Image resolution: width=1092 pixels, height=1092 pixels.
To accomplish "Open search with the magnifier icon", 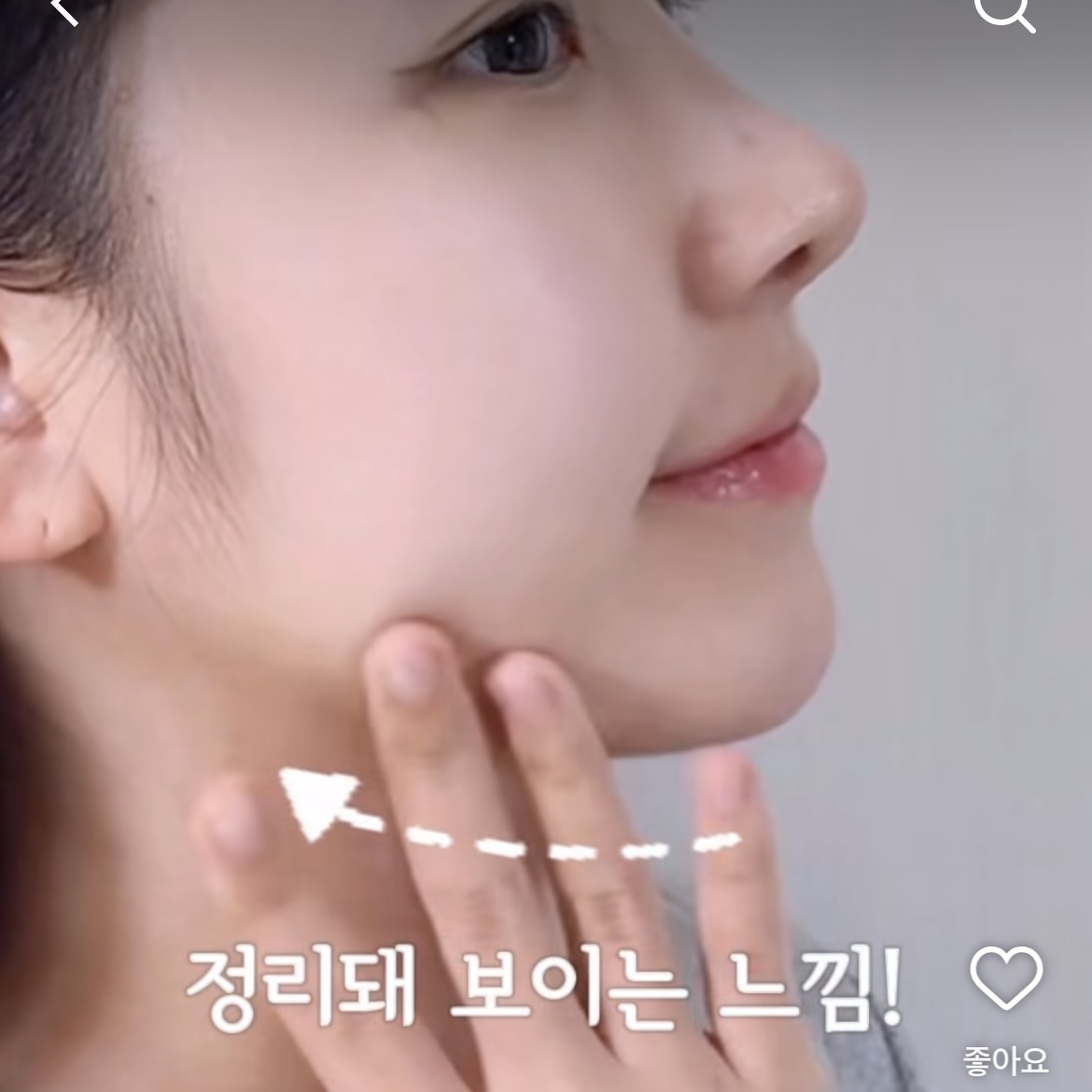I will coord(1006,11).
